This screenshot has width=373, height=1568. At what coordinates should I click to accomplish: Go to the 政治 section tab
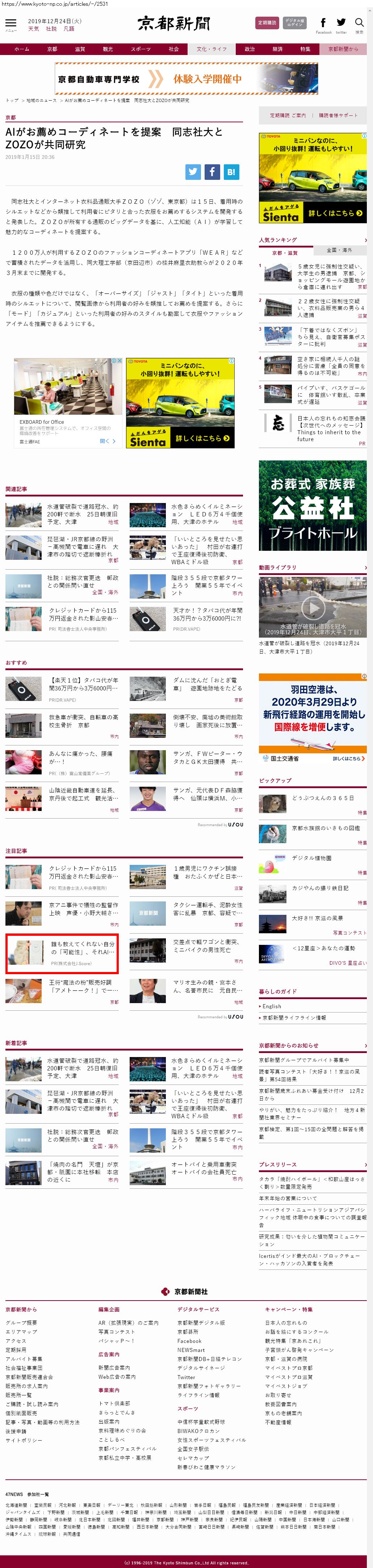click(x=250, y=49)
